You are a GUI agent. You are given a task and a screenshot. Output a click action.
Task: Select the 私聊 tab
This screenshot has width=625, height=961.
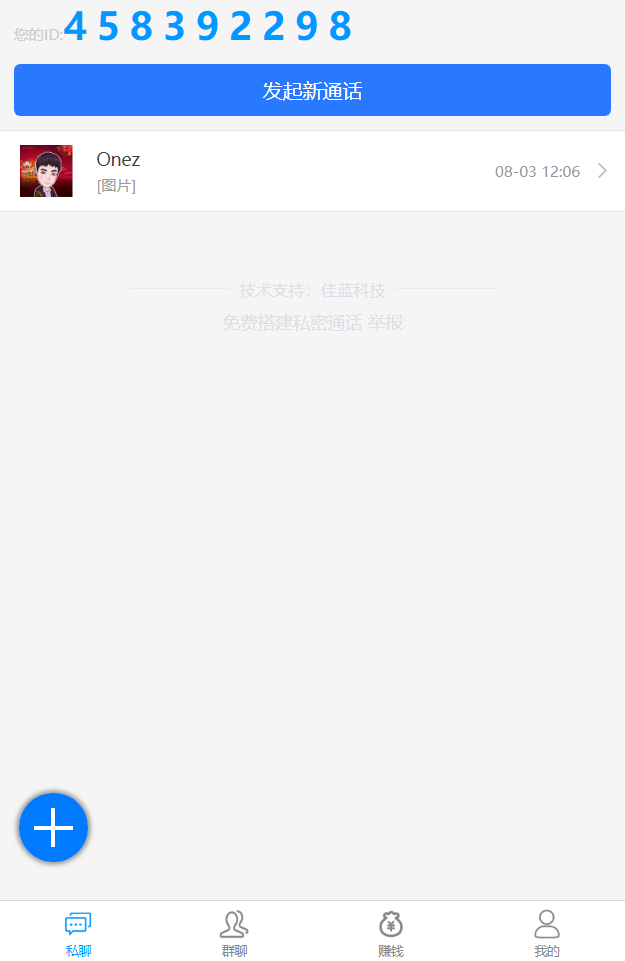78,934
